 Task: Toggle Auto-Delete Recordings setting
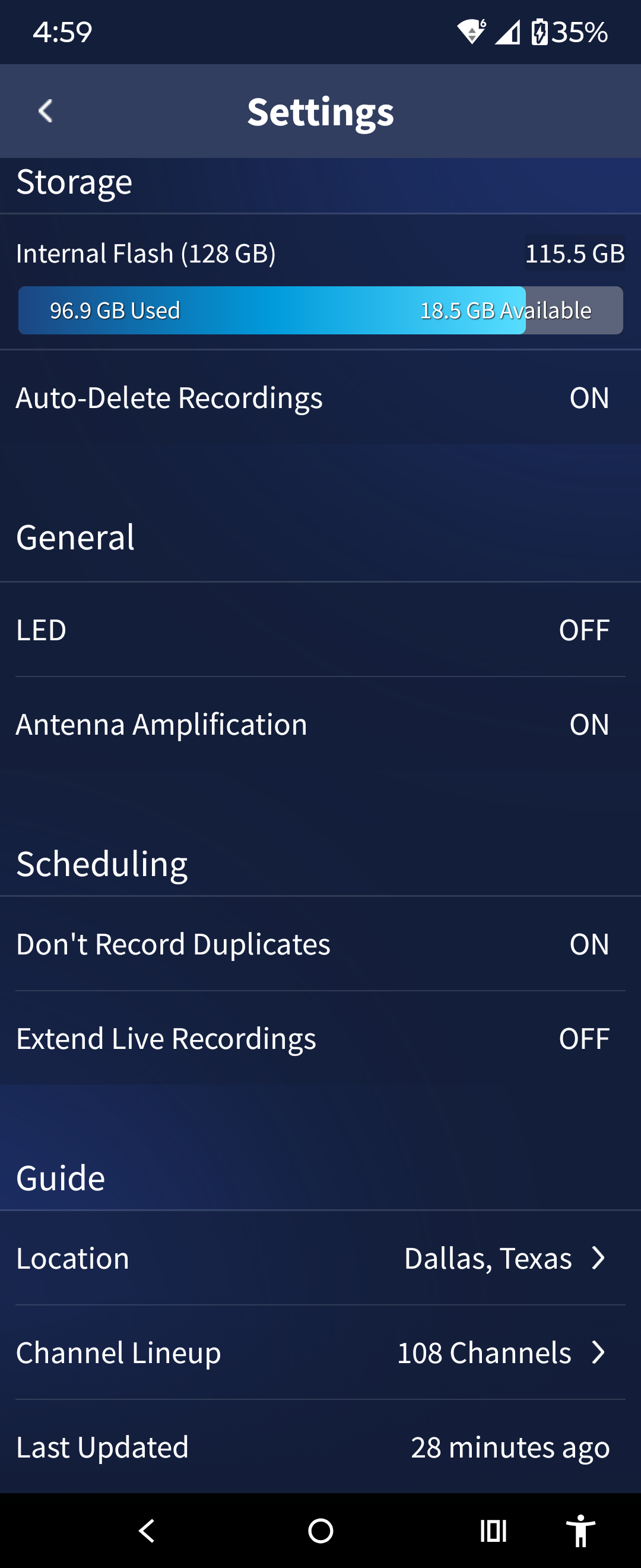pos(589,398)
